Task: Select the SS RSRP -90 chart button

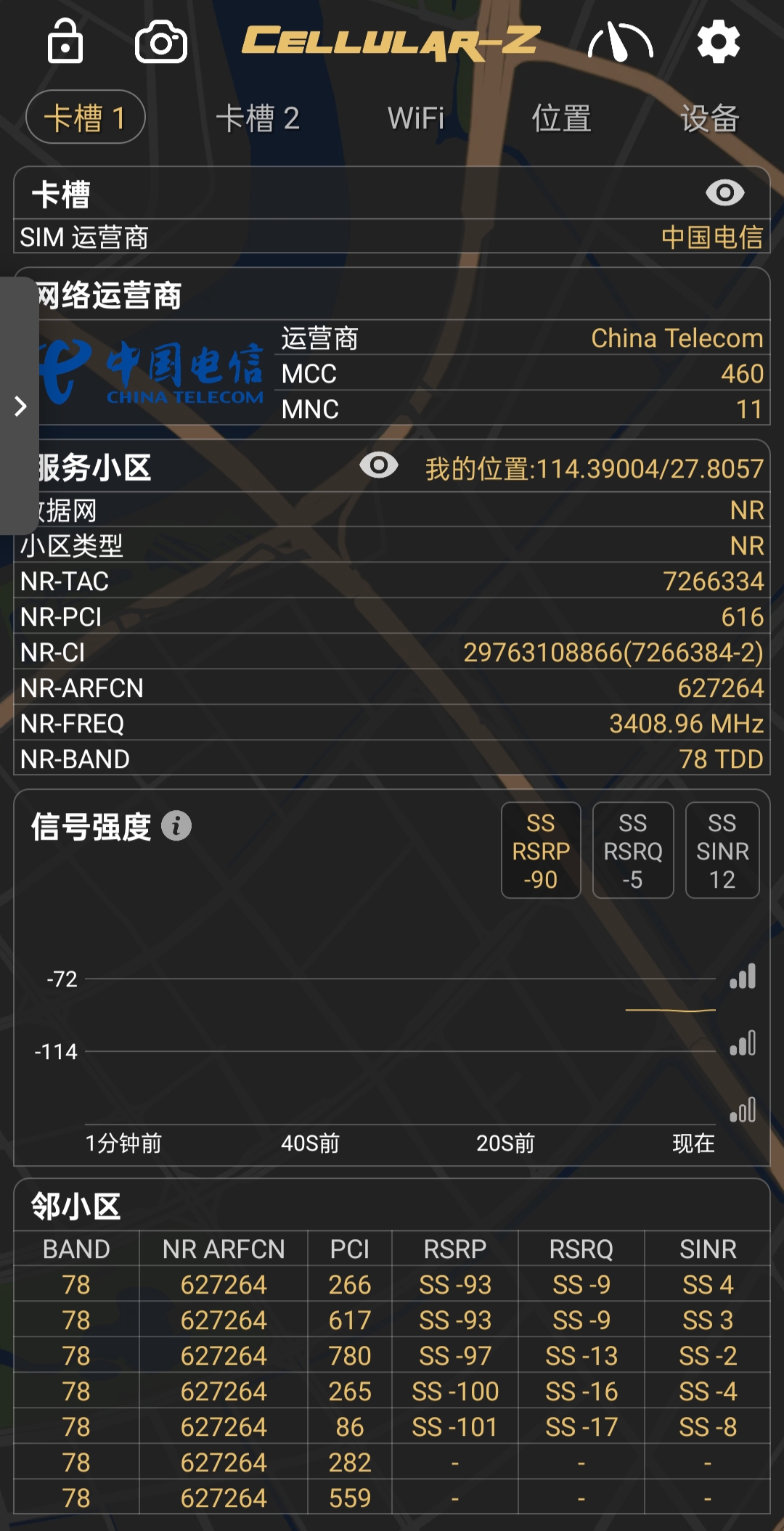Action: coord(541,850)
